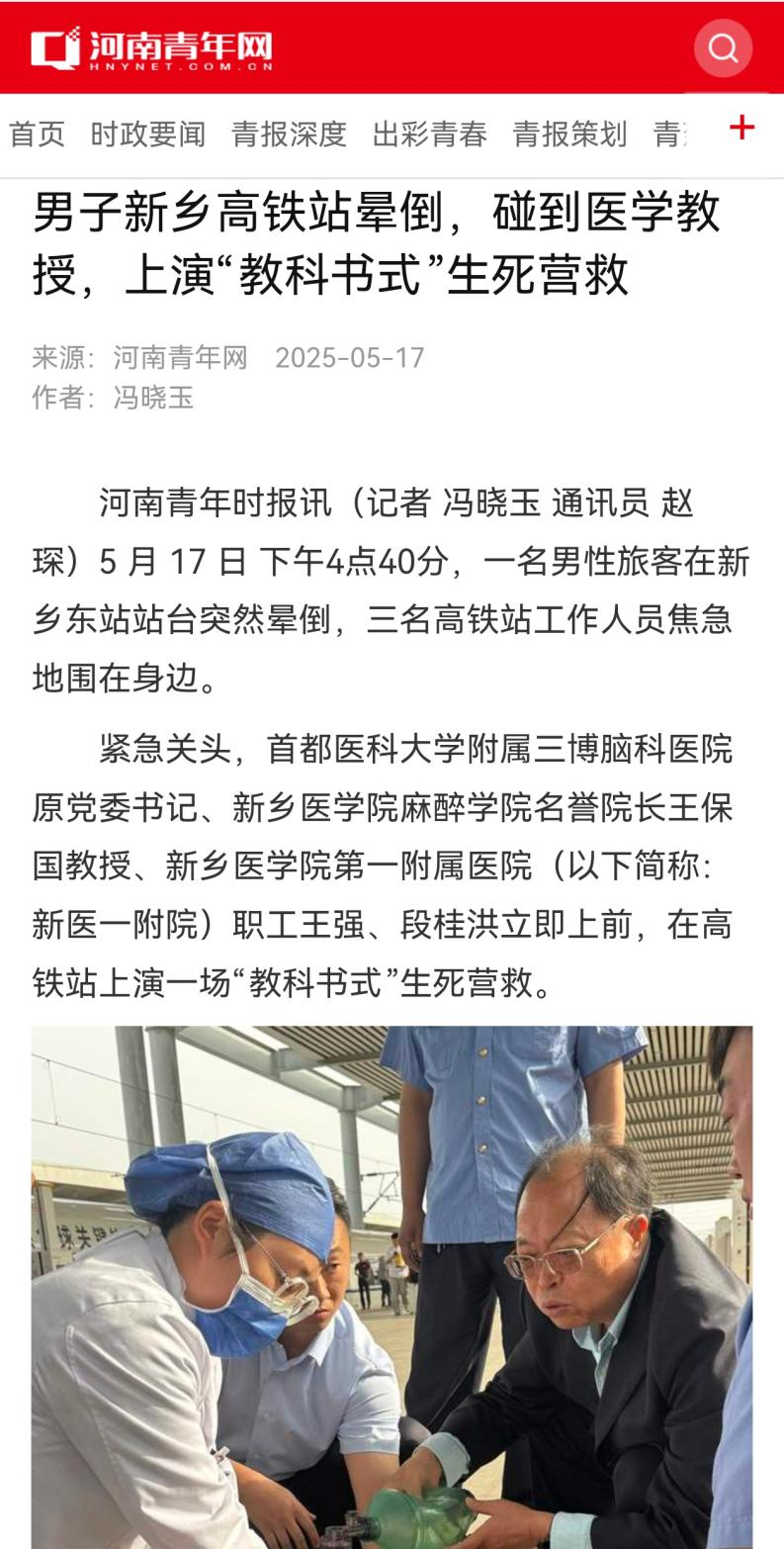Expand more channels with the plus icon
Screen dimensions: 784x1549
pos(741,128)
